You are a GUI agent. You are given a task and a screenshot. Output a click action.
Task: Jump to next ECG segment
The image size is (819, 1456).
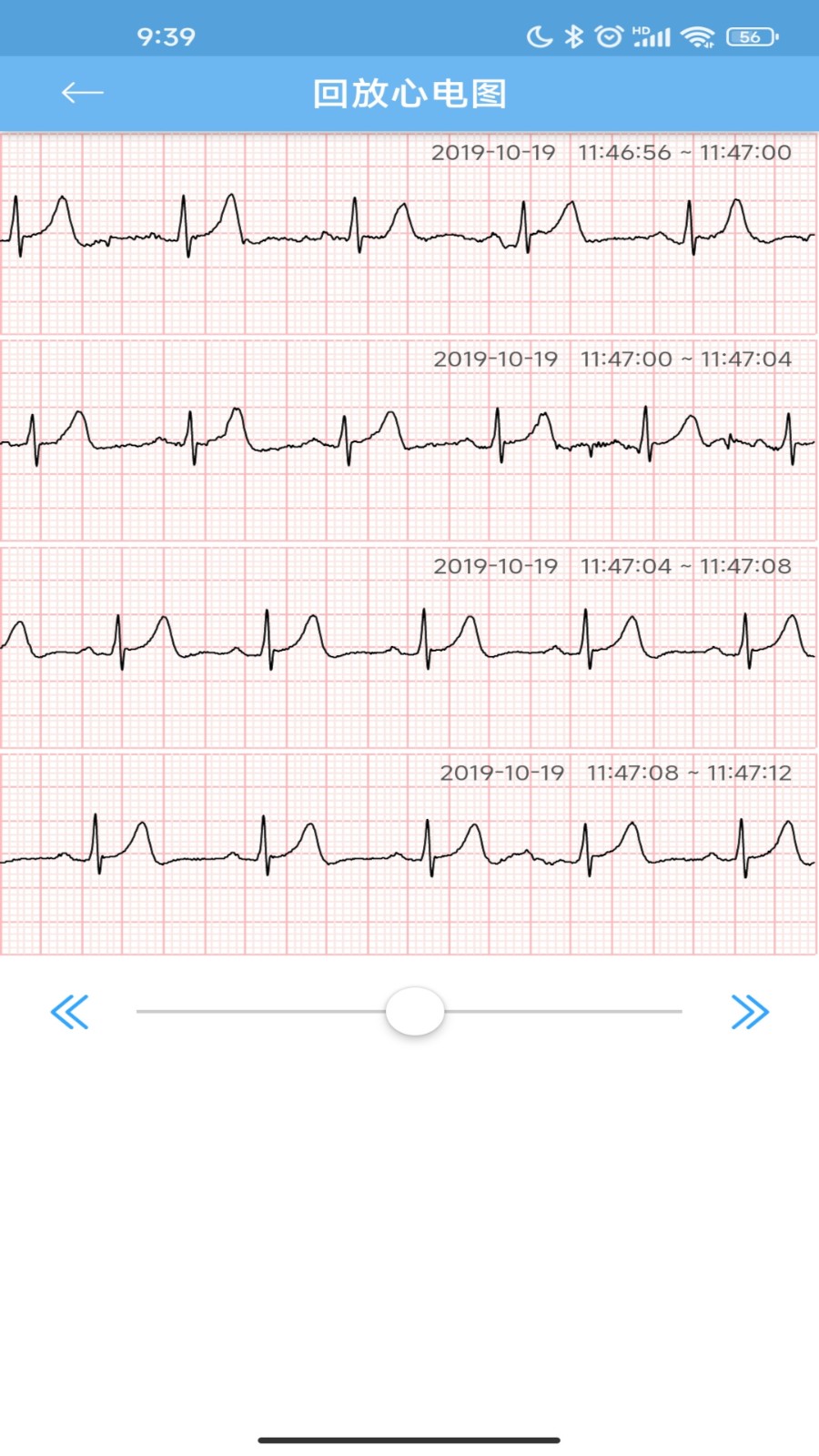(x=750, y=1012)
